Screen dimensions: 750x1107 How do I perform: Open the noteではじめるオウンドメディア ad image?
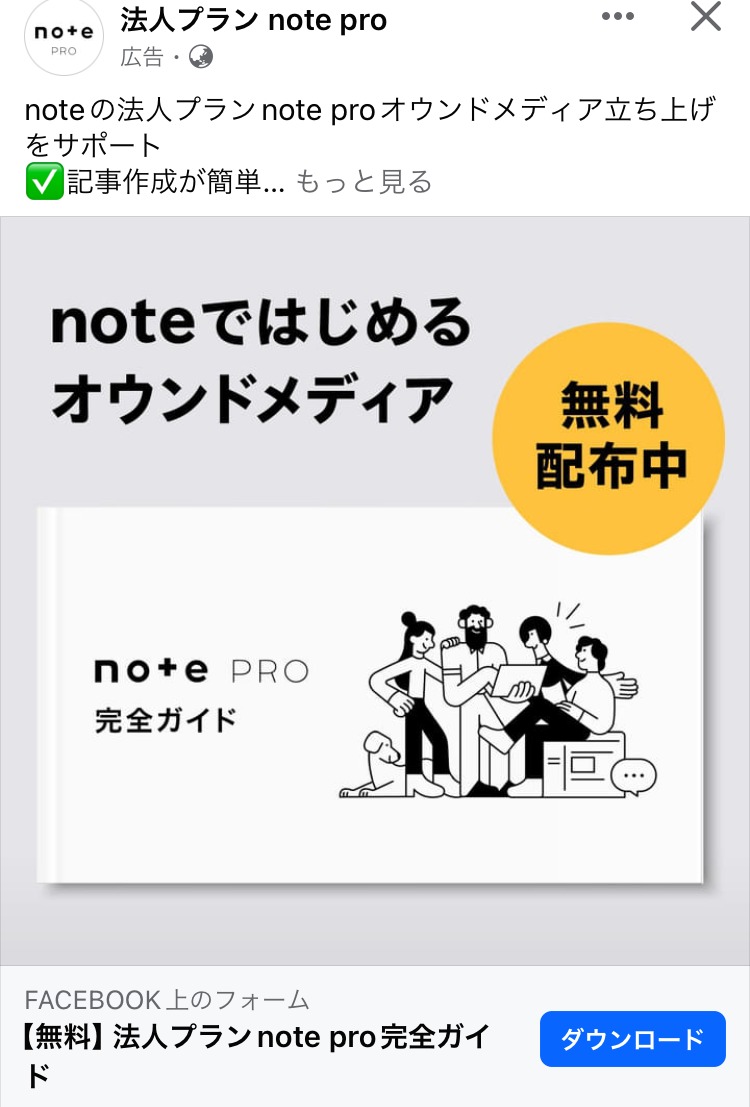[375, 590]
